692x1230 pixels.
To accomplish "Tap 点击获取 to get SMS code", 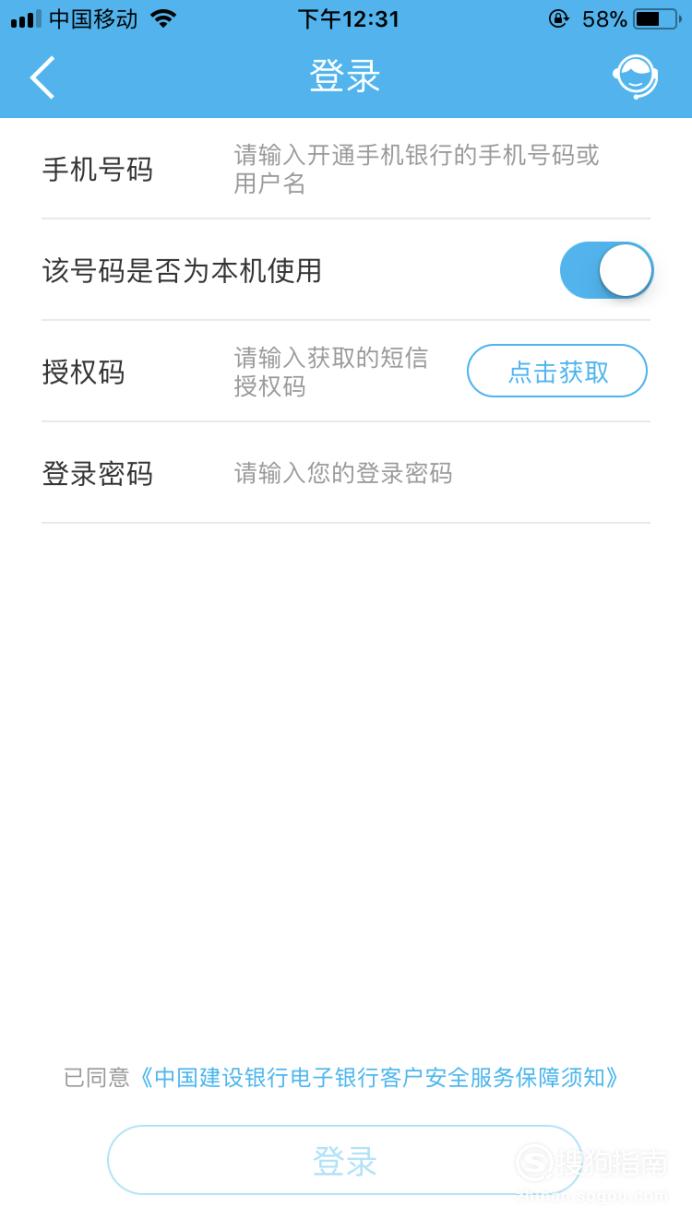I will (x=557, y=372).
